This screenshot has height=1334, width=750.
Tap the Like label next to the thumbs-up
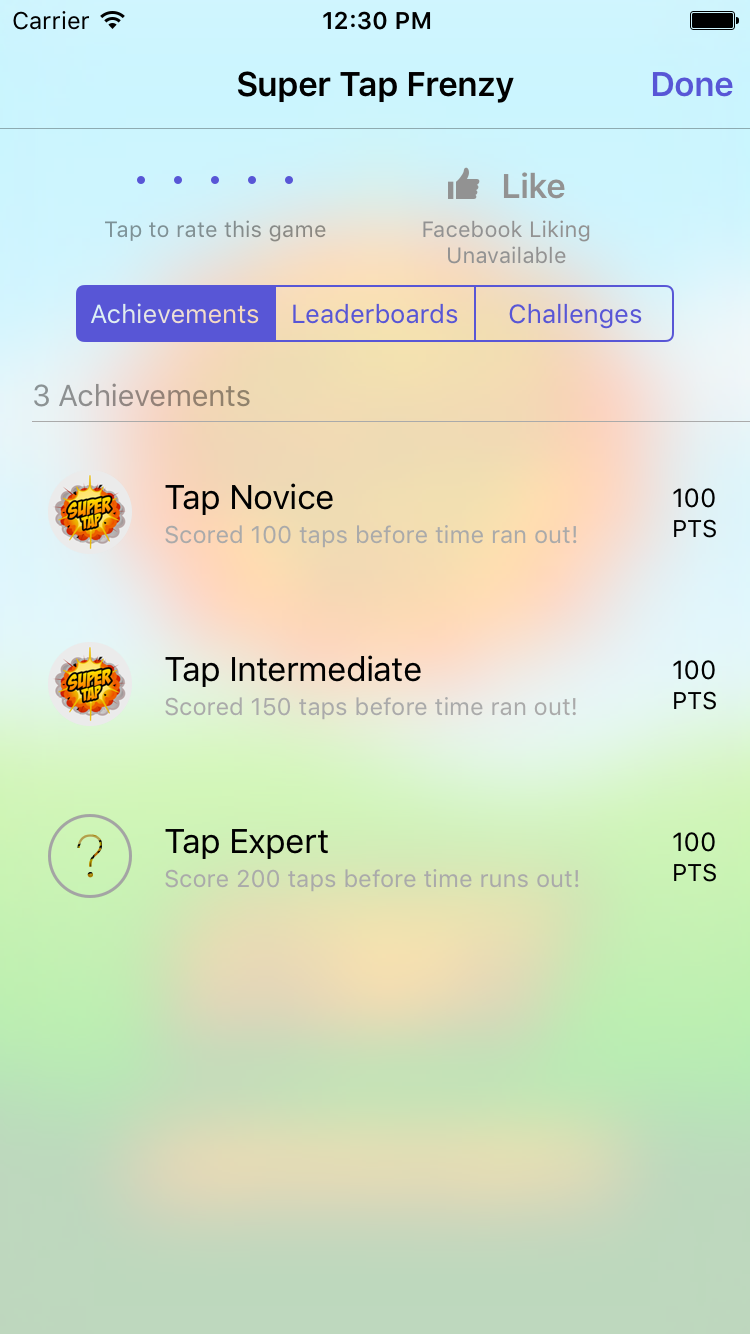tap(532, 186)
